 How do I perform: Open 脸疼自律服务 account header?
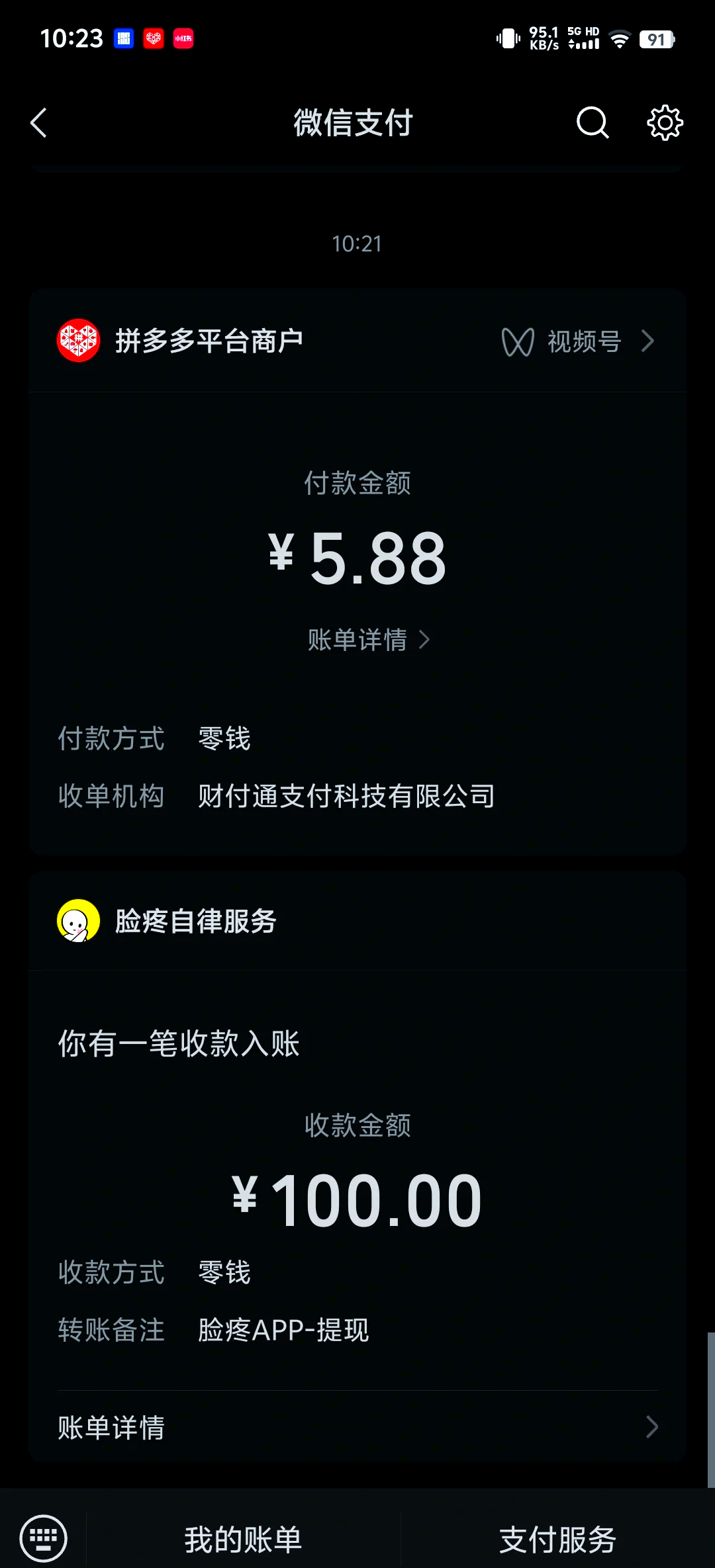coord(167,921)
